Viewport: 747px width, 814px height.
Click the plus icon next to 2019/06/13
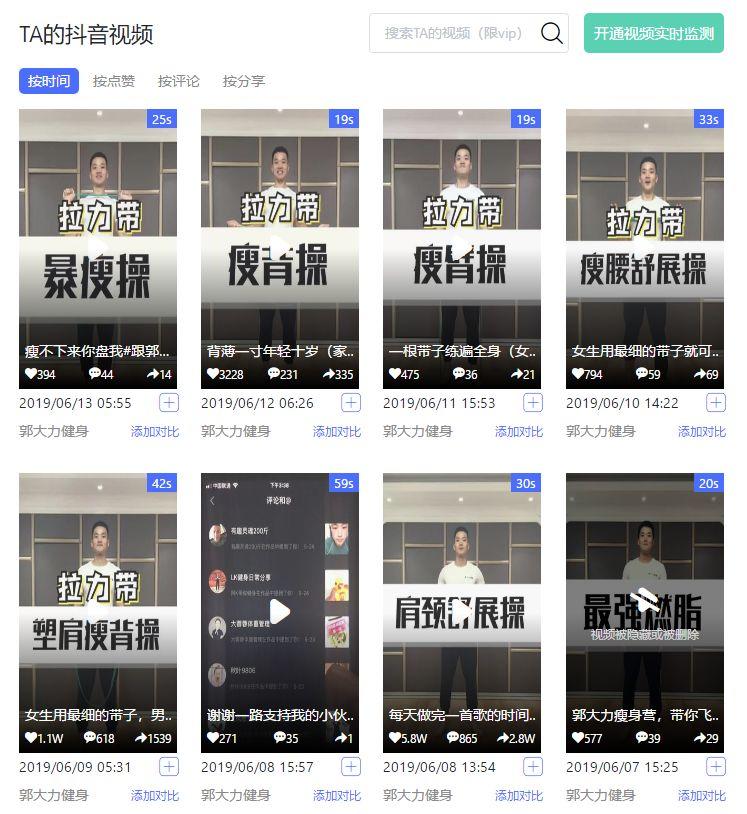[x=169, y=402]
